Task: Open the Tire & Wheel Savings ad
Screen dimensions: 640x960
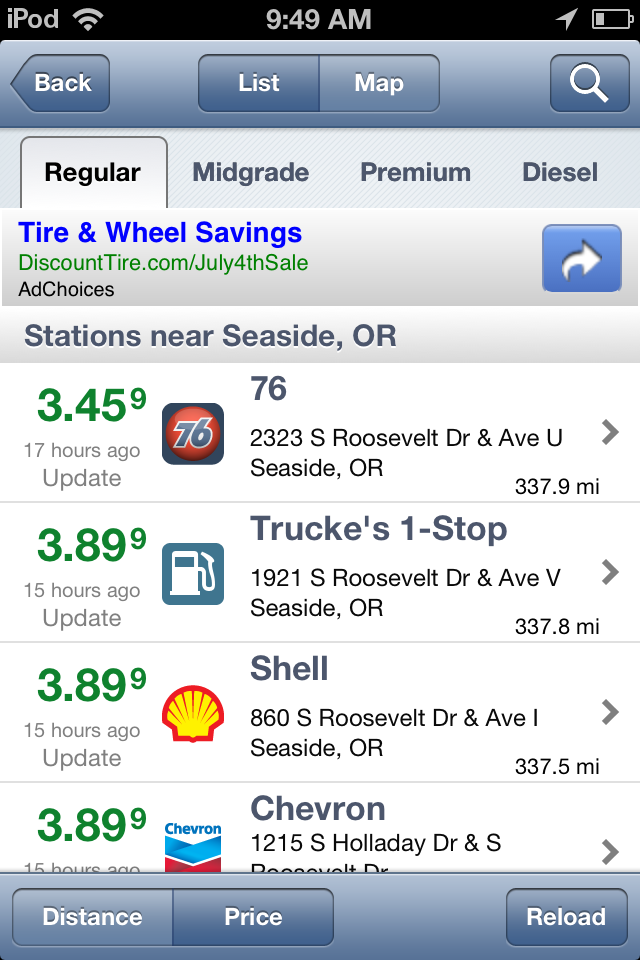Action: 160,234
